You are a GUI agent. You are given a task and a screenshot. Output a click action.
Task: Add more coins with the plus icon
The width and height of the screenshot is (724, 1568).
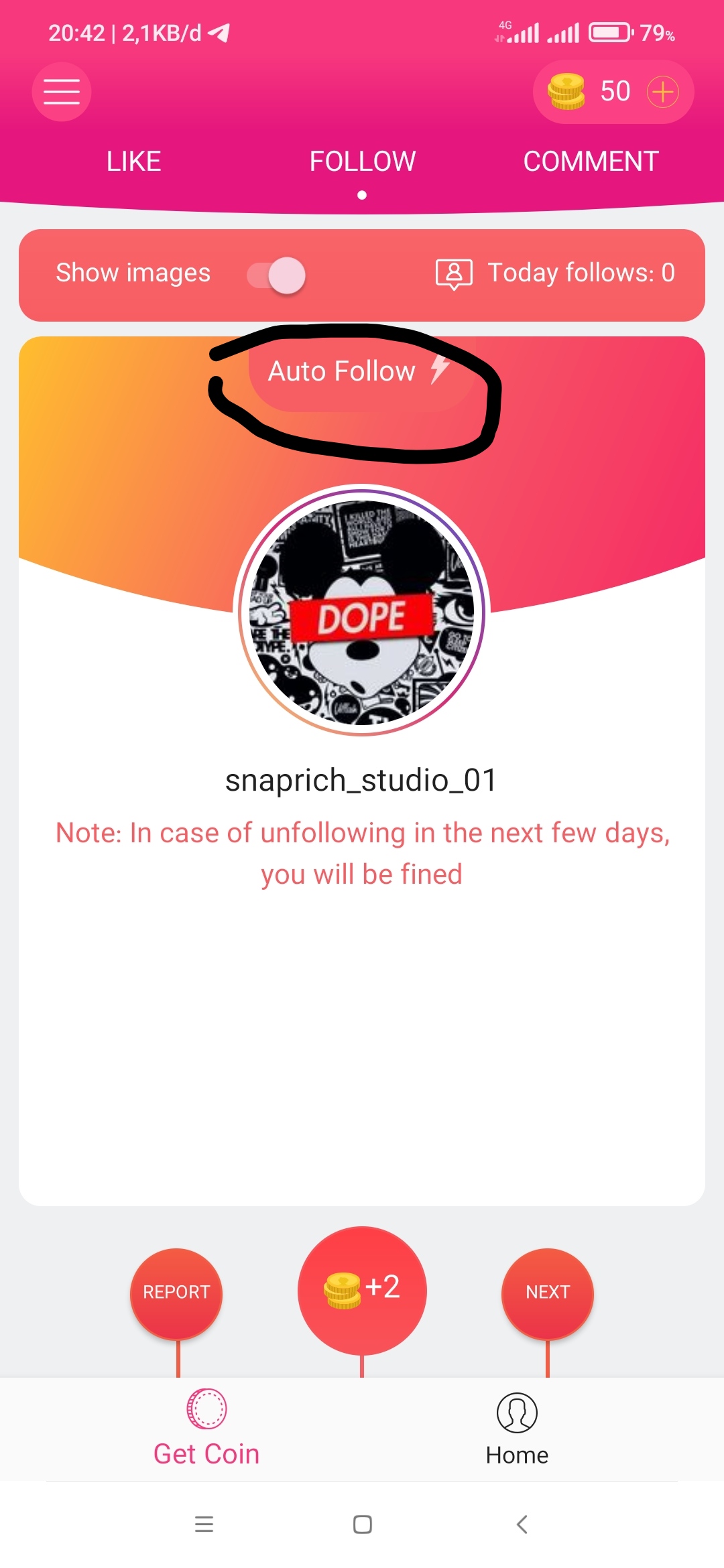(662, 92)
